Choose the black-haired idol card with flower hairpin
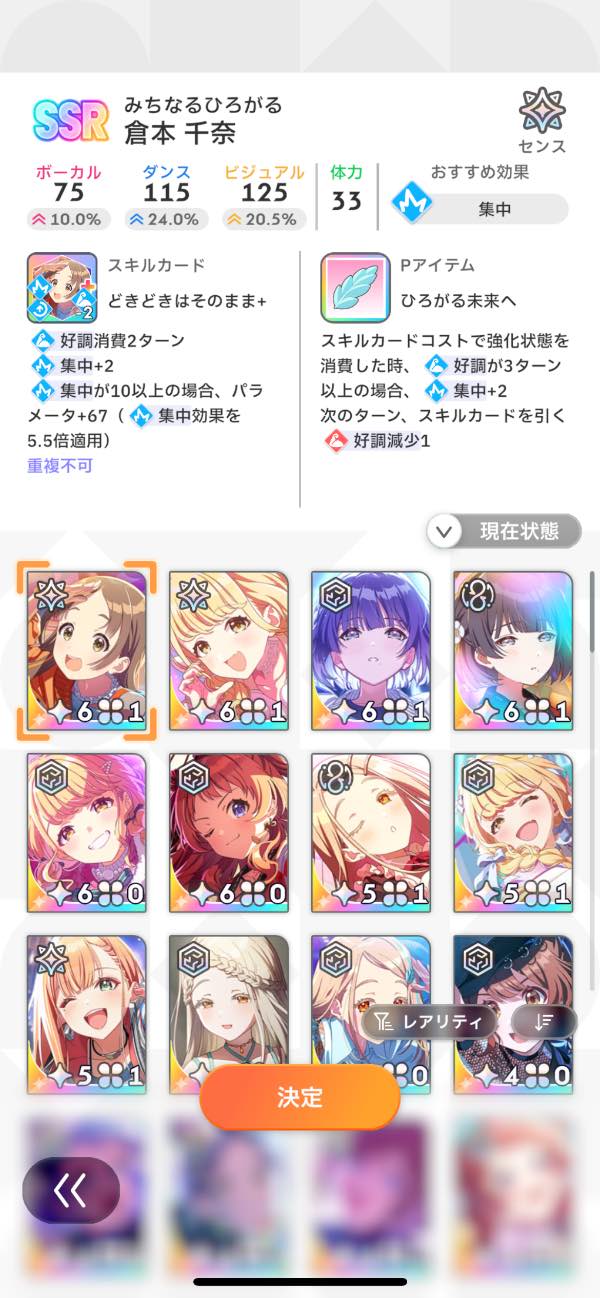600x1298 pixels. coord(513,643)
